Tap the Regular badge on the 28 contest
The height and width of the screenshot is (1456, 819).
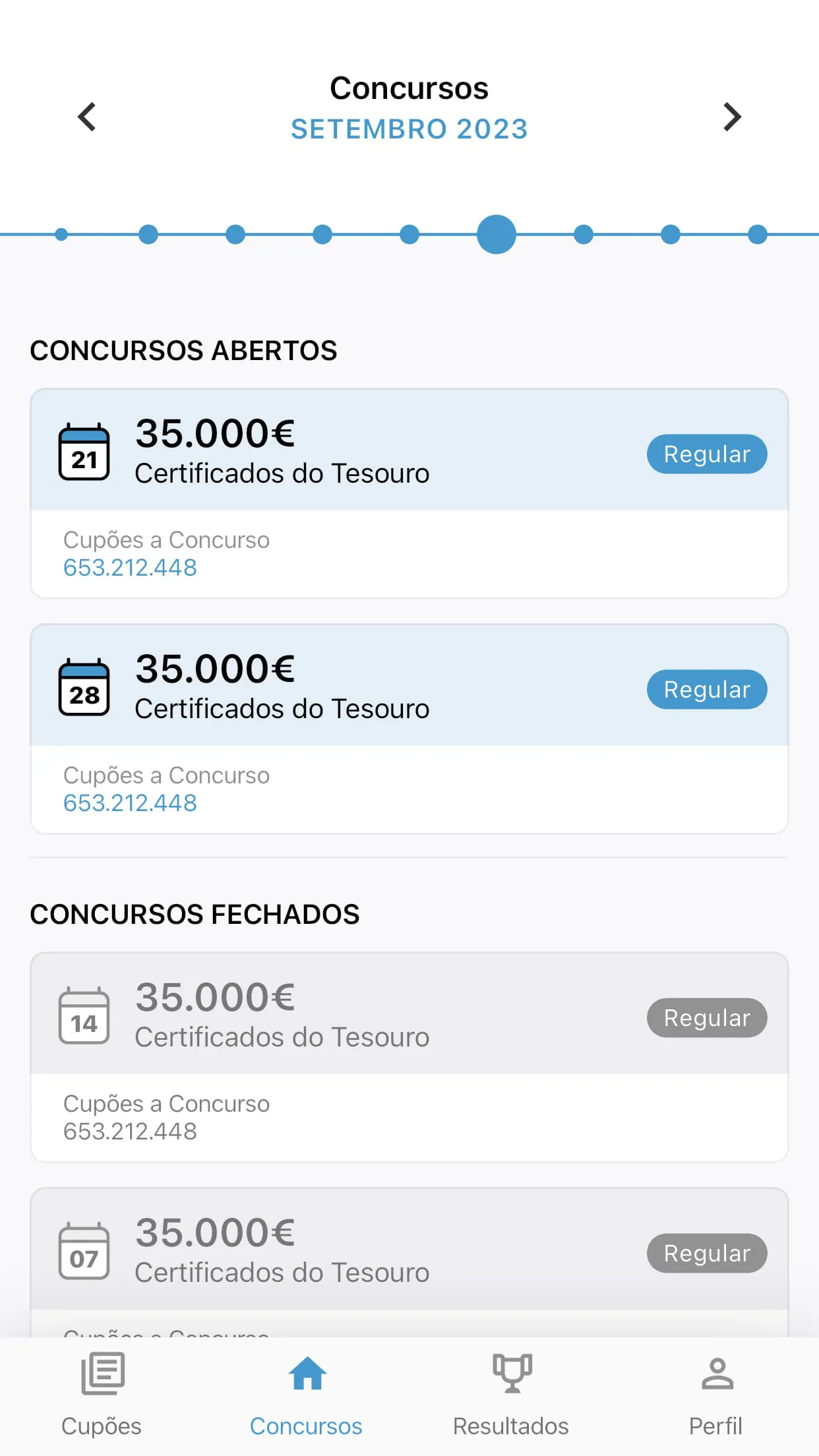click(706, 689)
